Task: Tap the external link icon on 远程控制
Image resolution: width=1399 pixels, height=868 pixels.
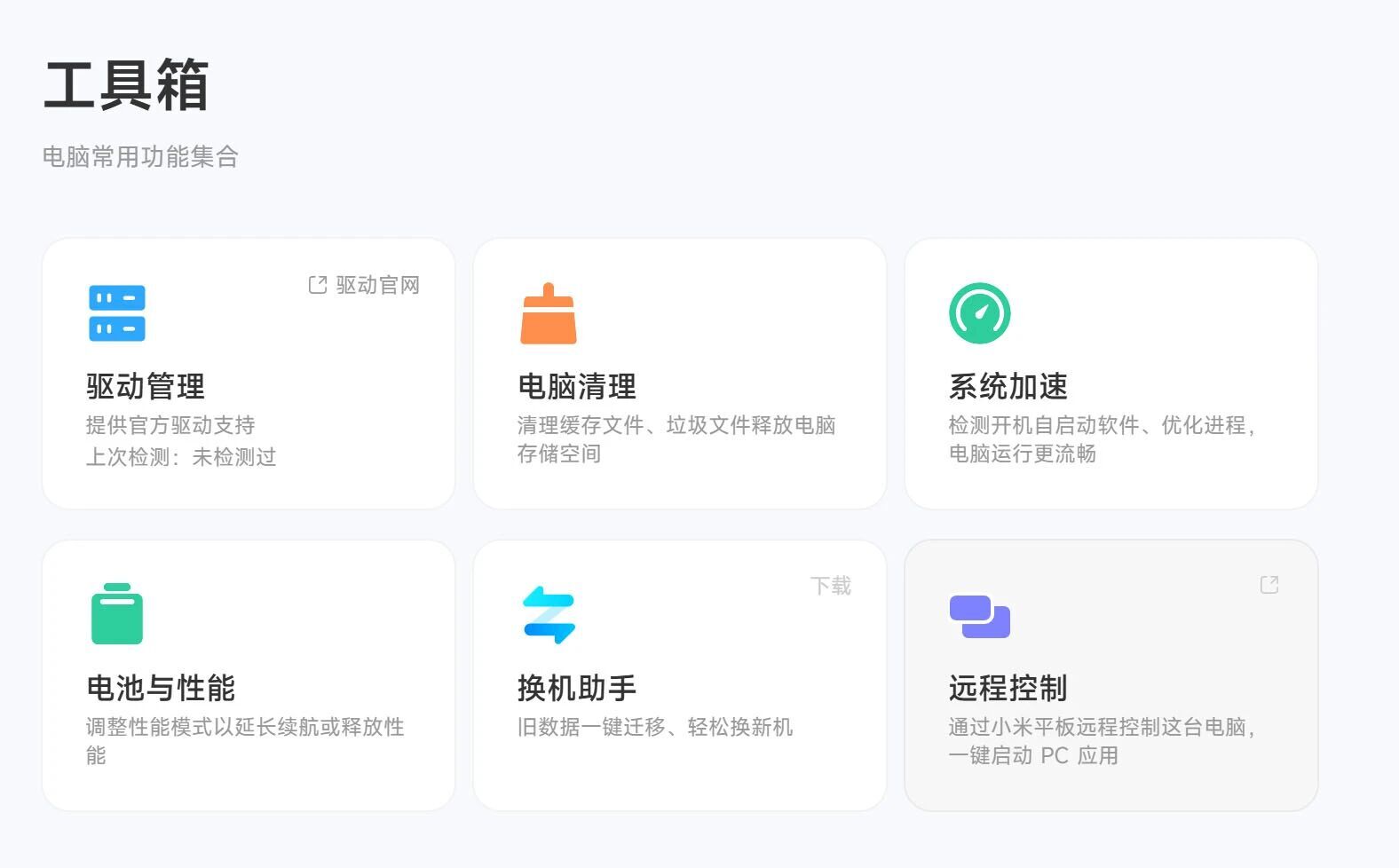Action: point(1269,585)
